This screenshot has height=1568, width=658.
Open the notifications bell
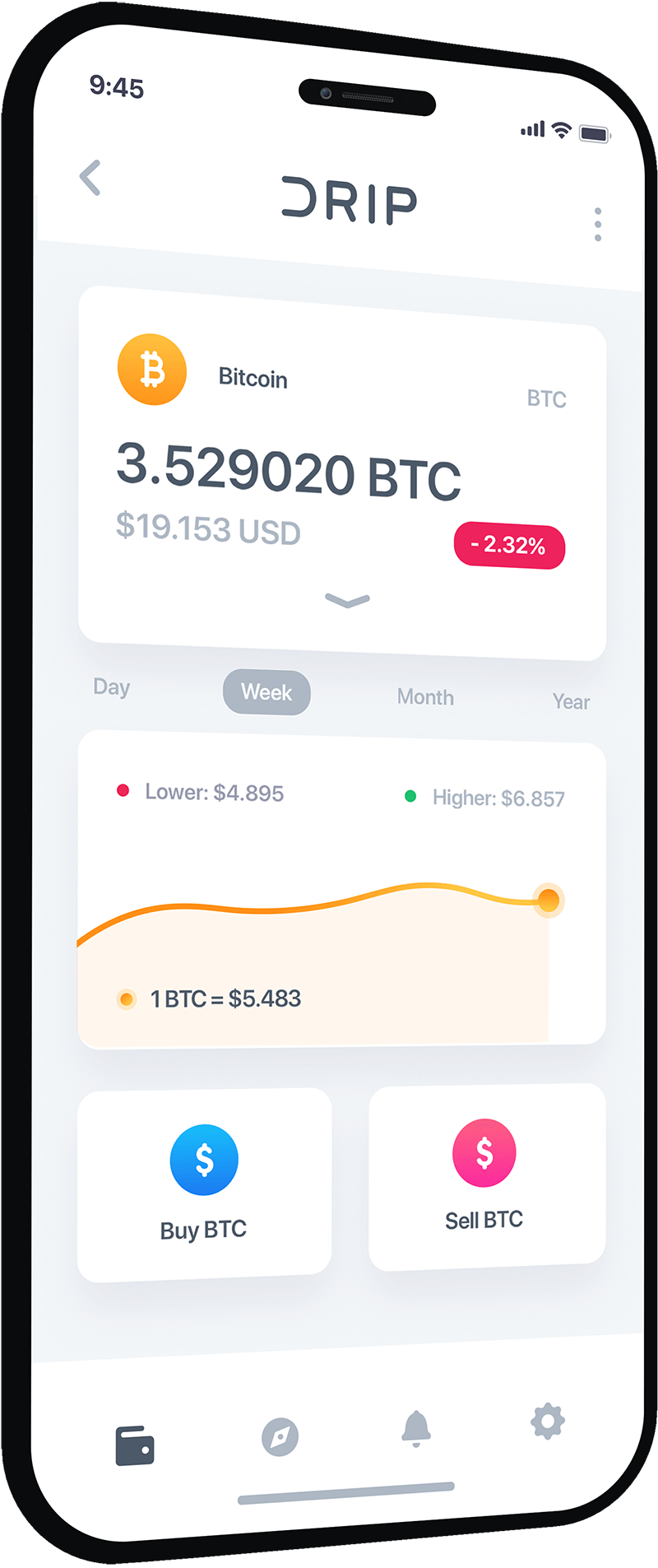click(416, 1428)
